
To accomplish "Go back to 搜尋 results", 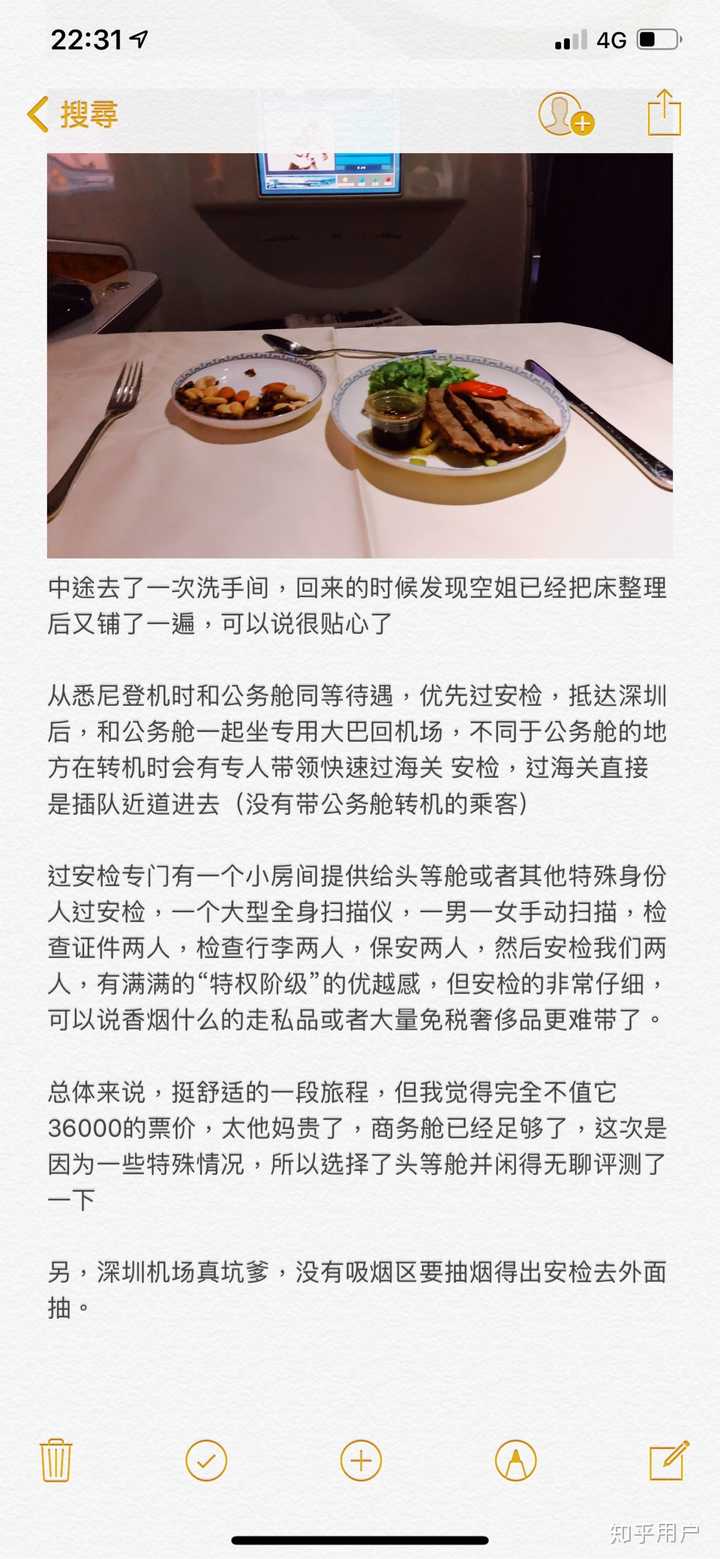I will tap(72, 115).
